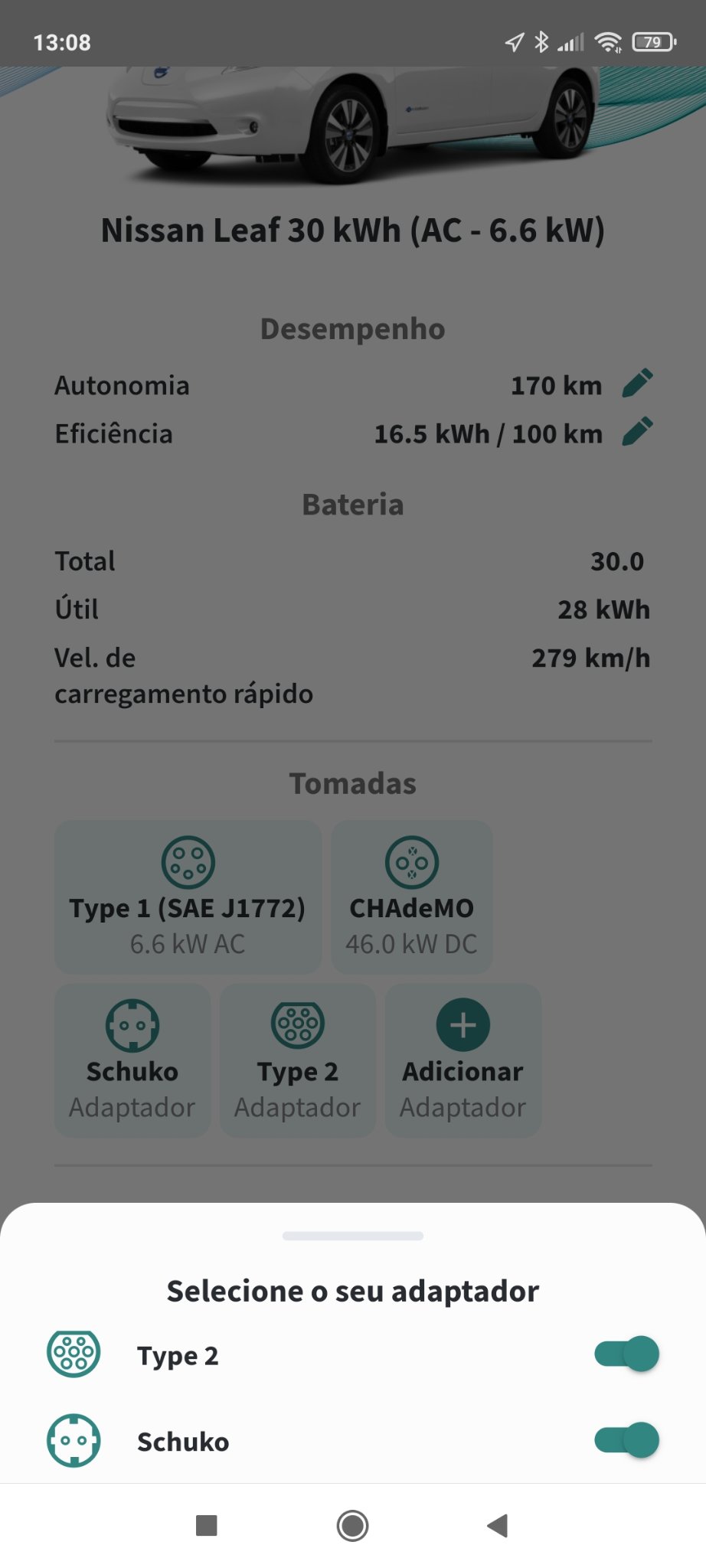The width and height of the screenshot is (706, 1568).
Task: Go back with the system back button
Action: point(498,1526)
